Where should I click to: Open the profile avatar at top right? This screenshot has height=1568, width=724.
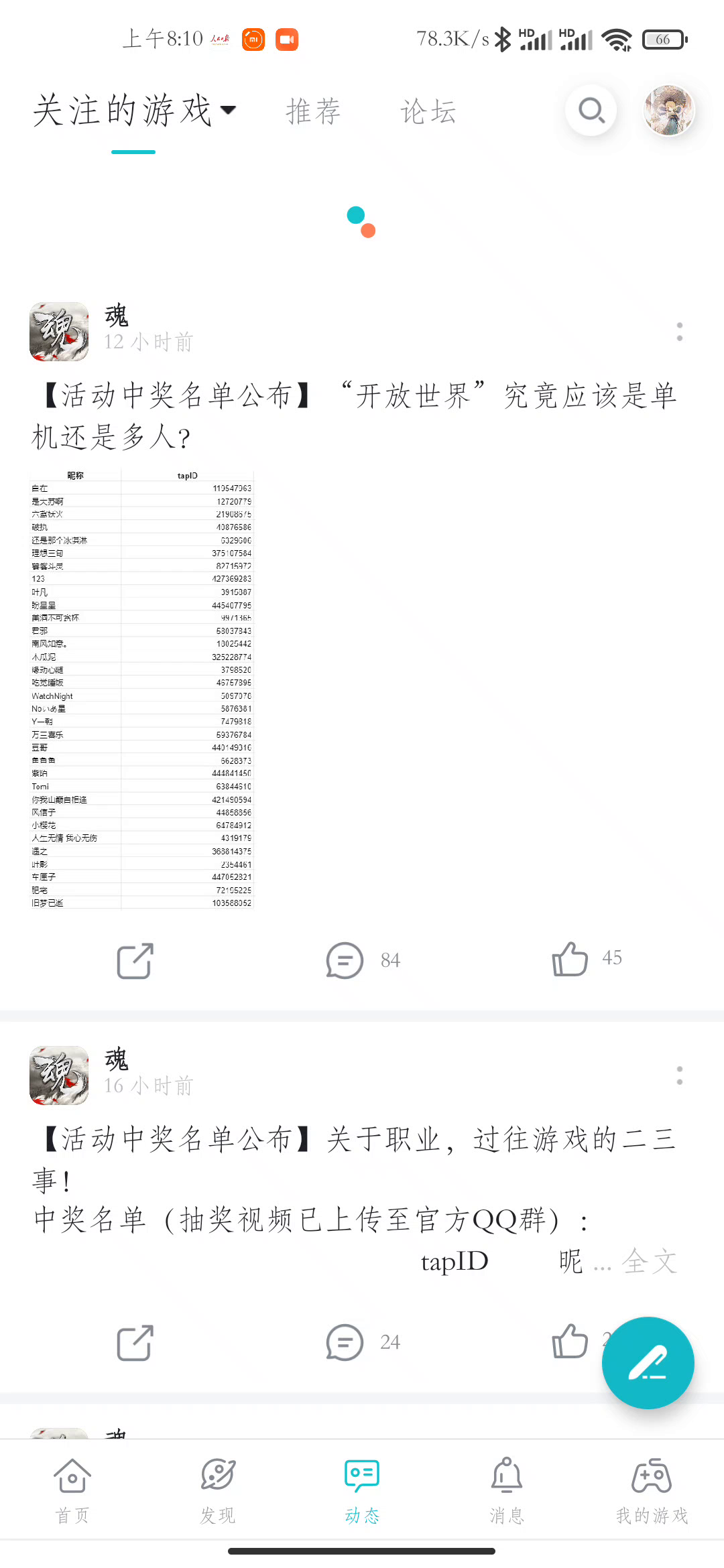668,111
